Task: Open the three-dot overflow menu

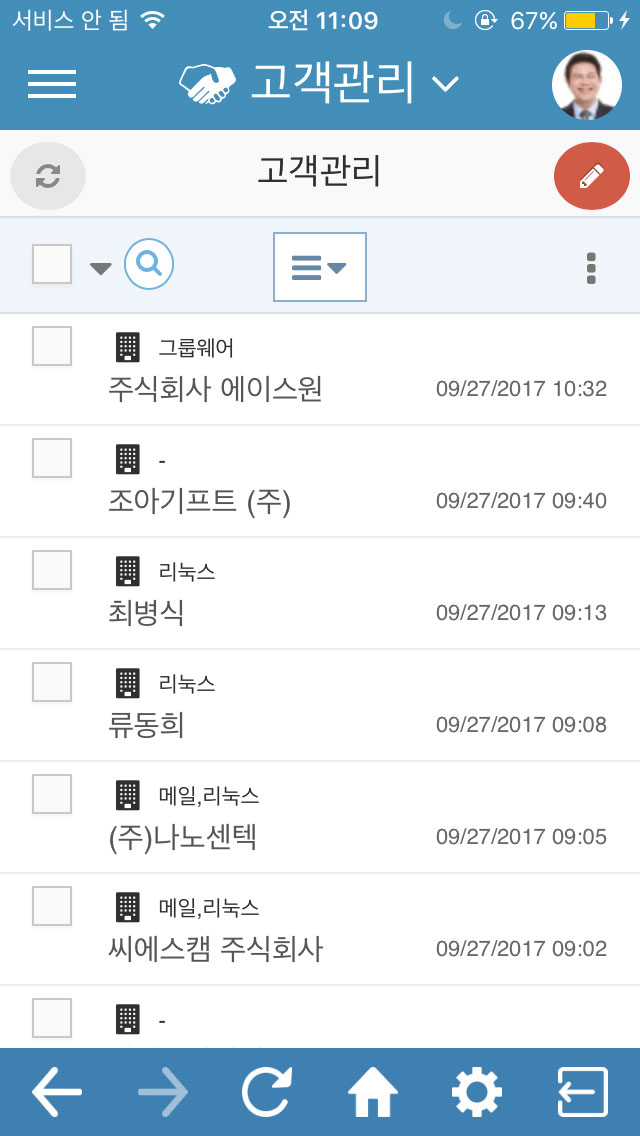Action: click(x=591, y=268)
